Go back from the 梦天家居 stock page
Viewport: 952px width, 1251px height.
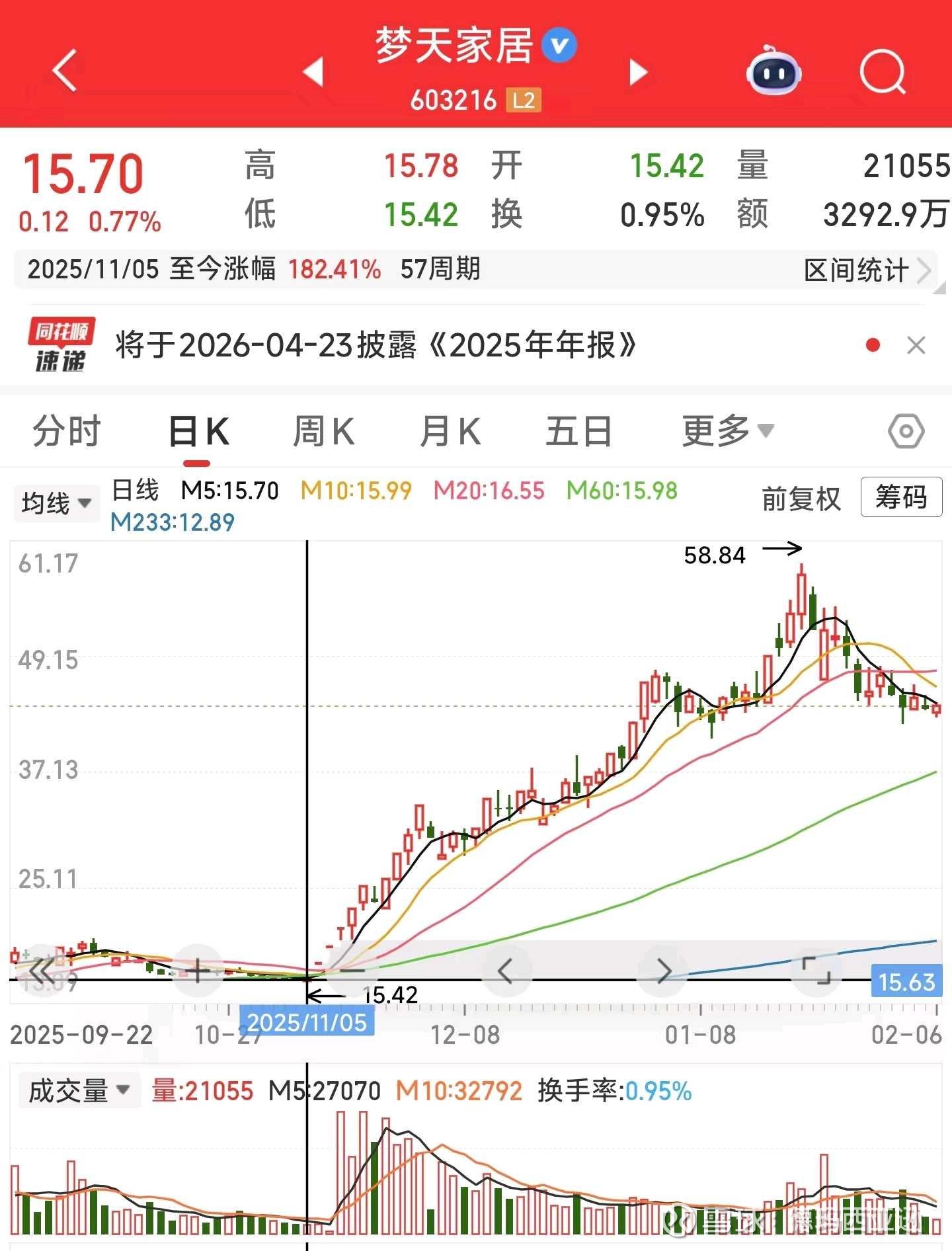[x=65, y=70]
